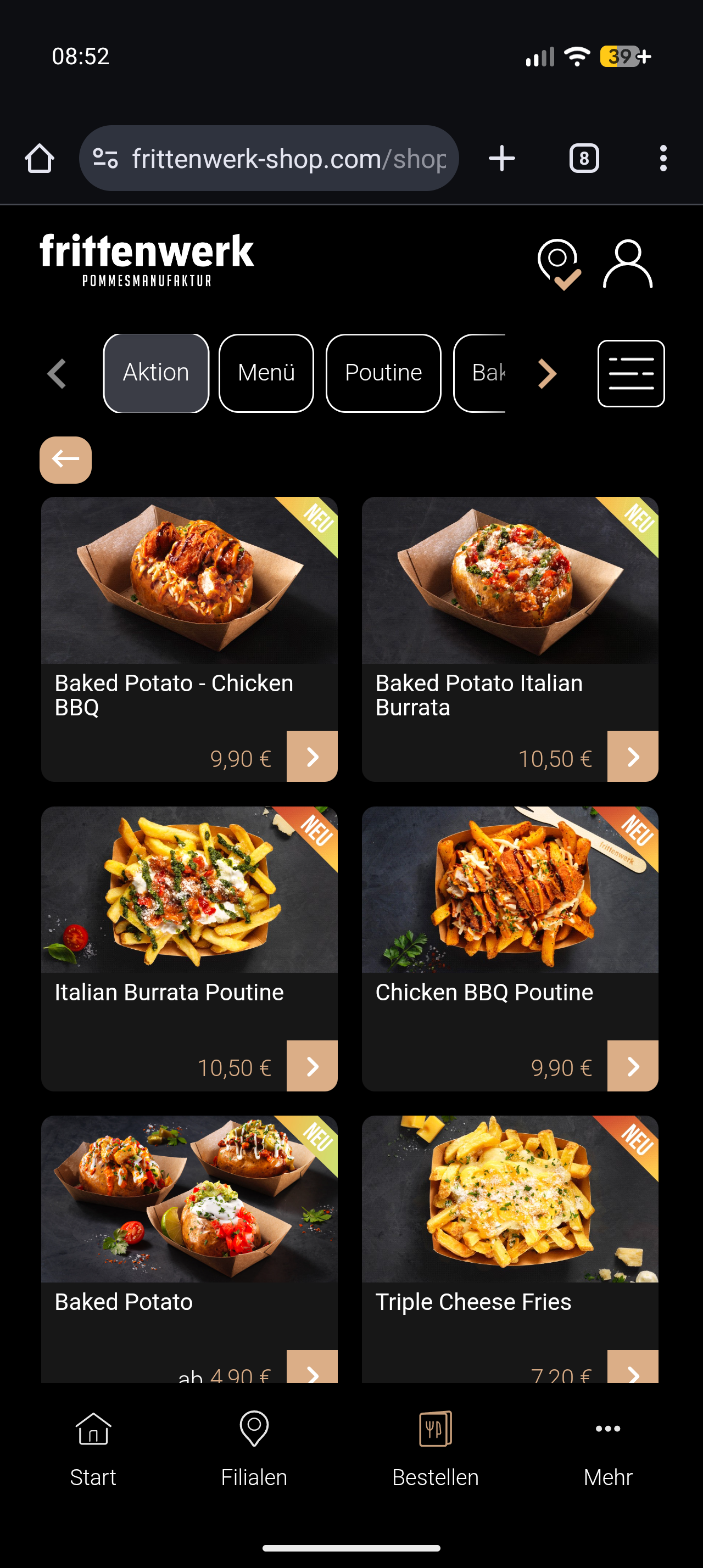This screenshot has height=1568, width=703.
Task: Show the open tabs switcher
Action: [x=584, y=158]
